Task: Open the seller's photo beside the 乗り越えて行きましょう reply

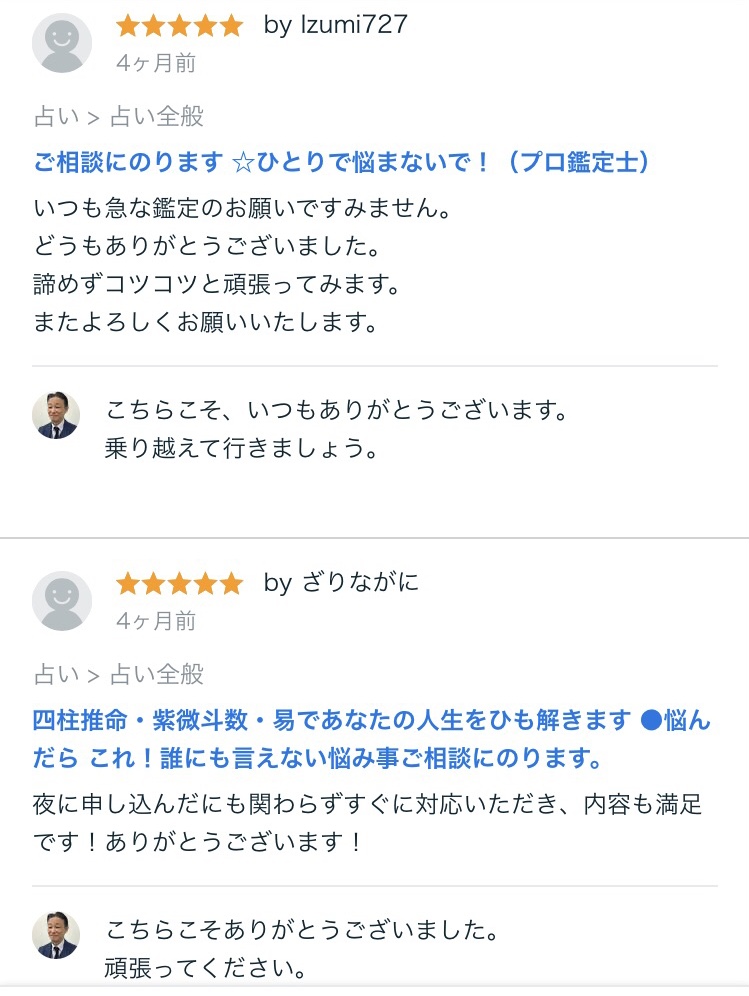Action: point(57,415)
